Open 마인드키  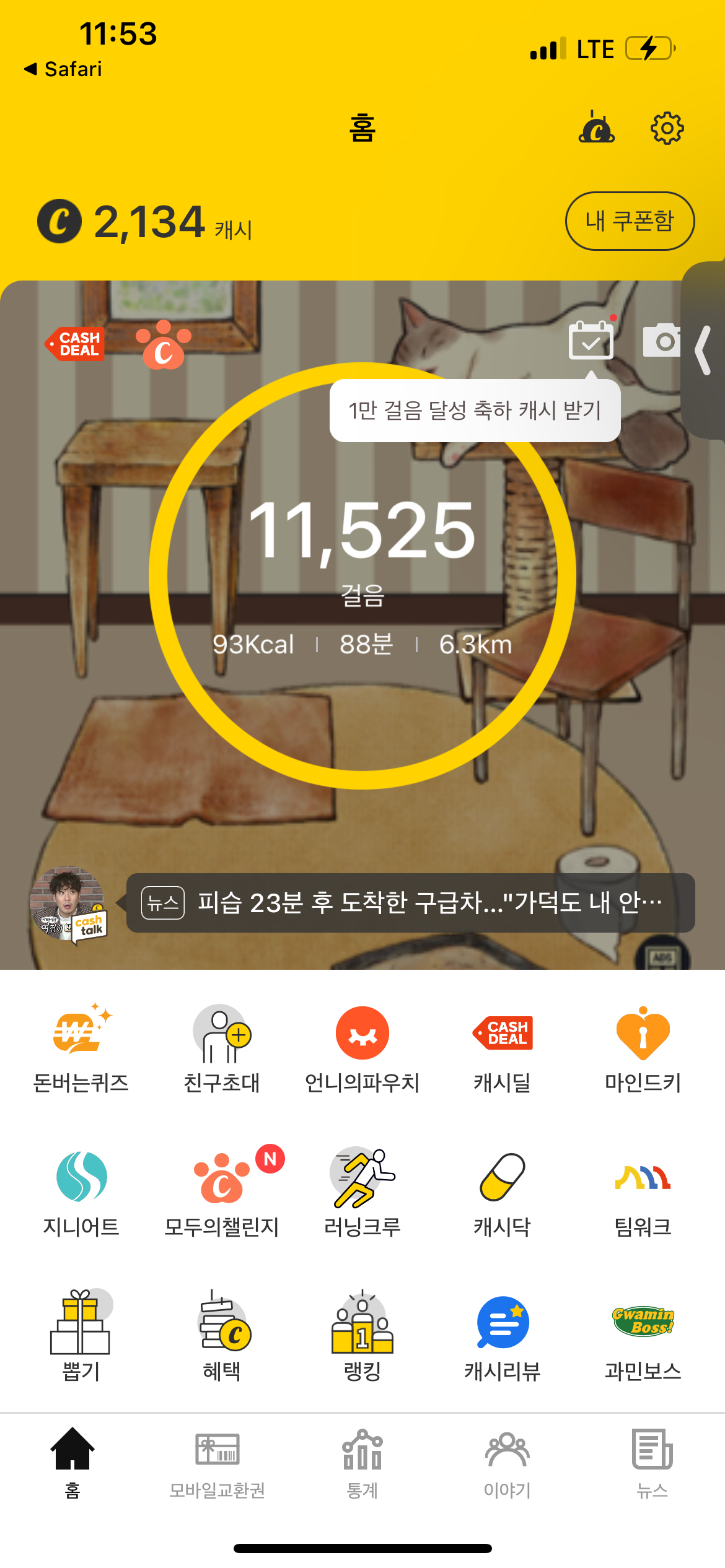tap(643, 1048)
